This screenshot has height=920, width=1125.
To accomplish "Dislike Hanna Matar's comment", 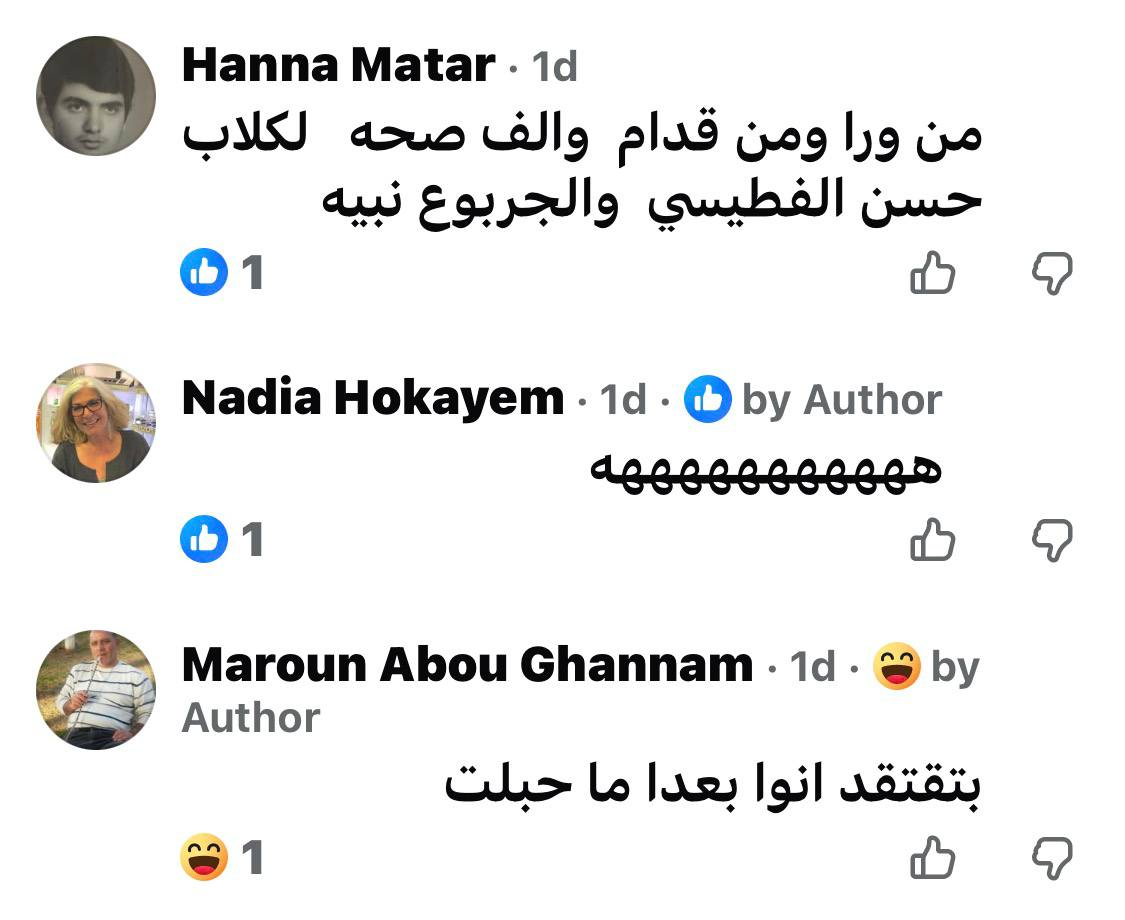I will point(1051,273).
